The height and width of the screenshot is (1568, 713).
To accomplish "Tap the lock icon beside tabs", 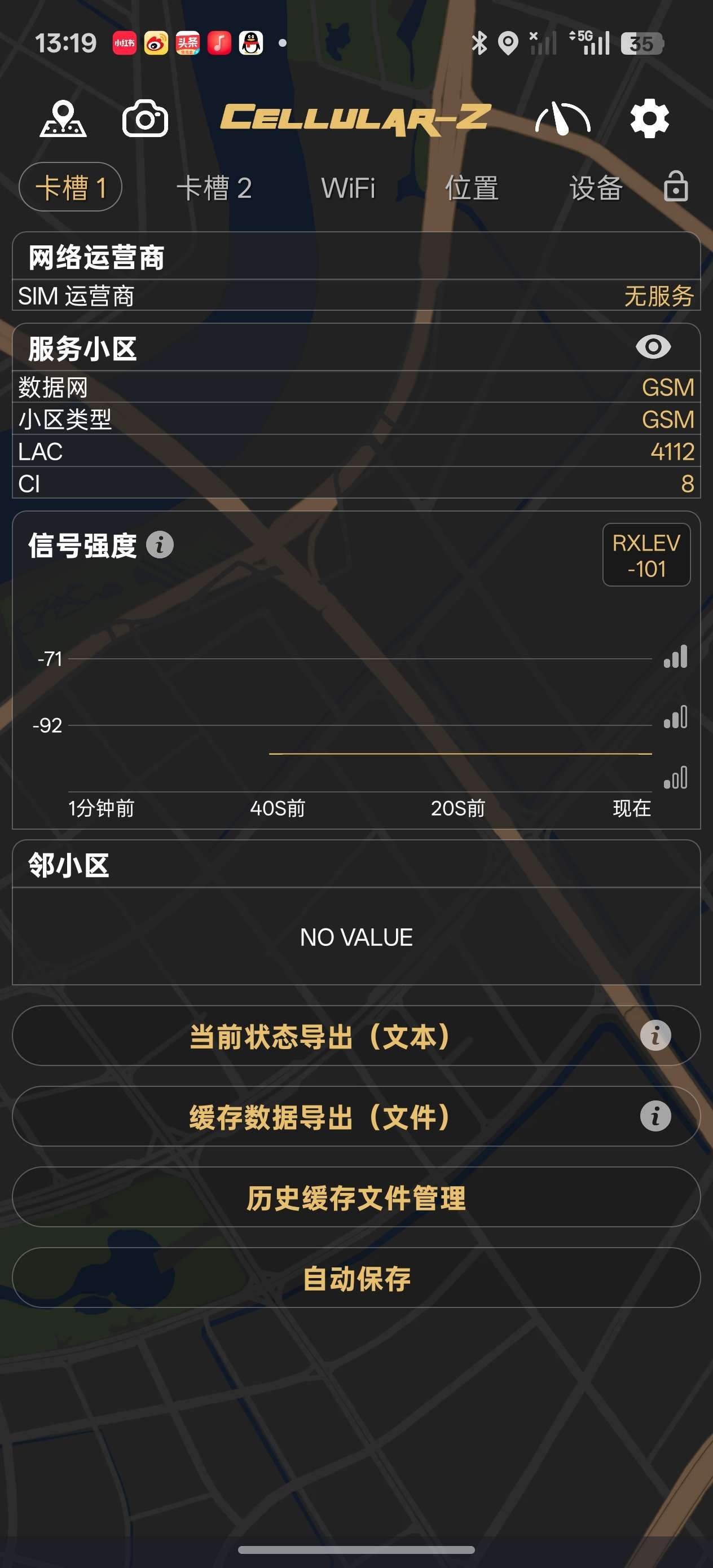I will tap(675, 186).
